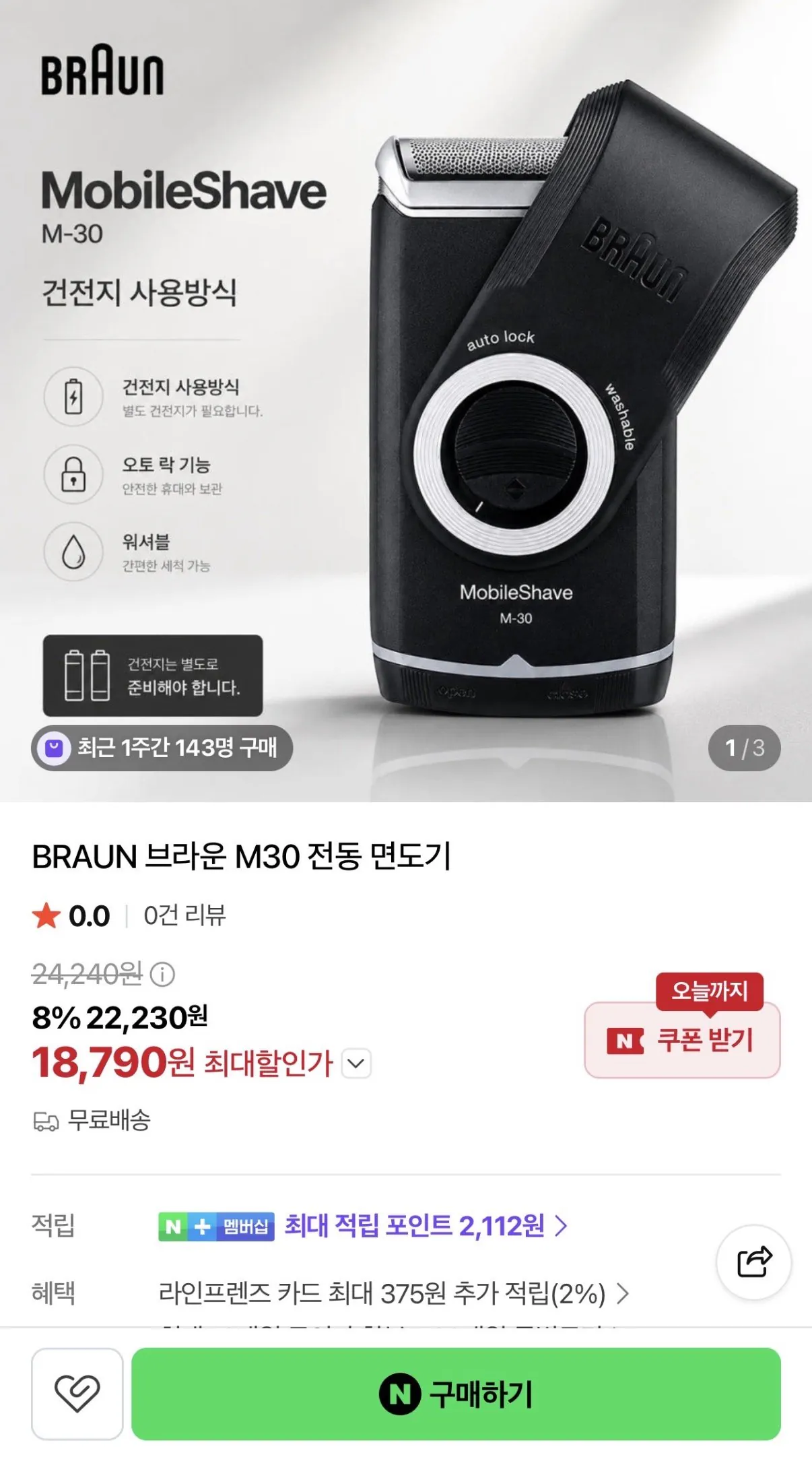The image size is (812, 1461).
Task: Add product to wishlist with heart icon
Action: tap(77, 1394)
